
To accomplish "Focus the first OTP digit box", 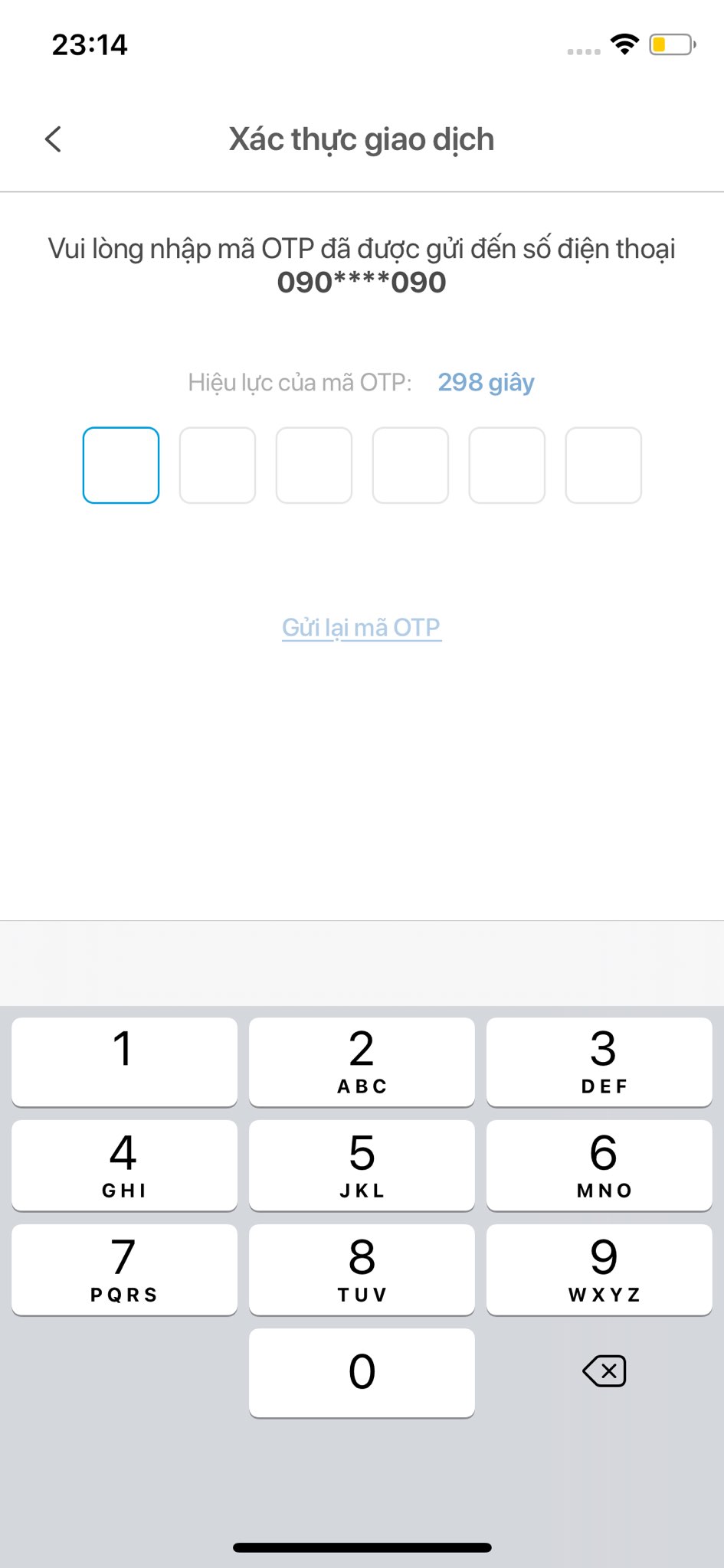I will click(x=121, y=465).
